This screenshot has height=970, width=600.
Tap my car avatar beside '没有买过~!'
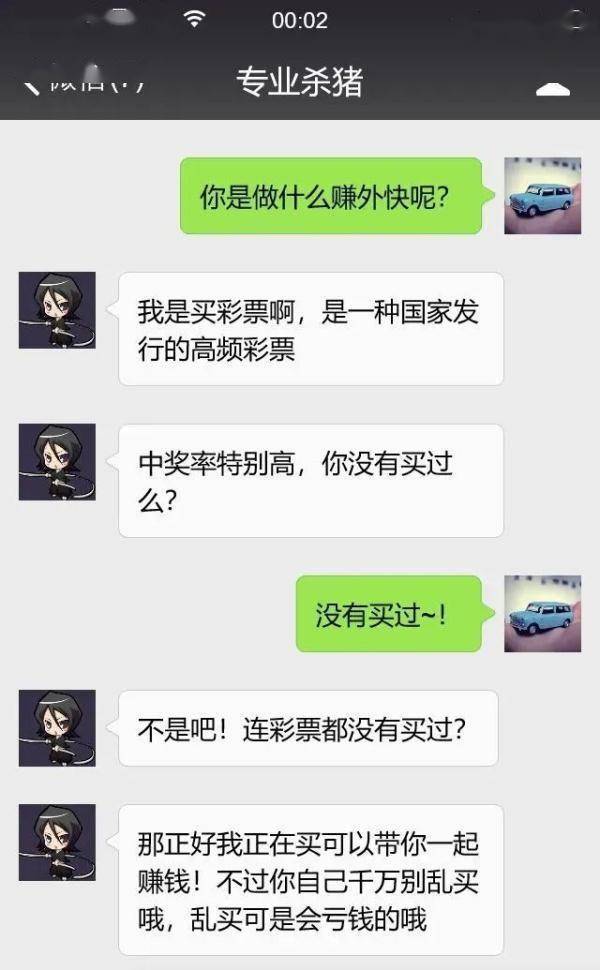tap(542, 613)
